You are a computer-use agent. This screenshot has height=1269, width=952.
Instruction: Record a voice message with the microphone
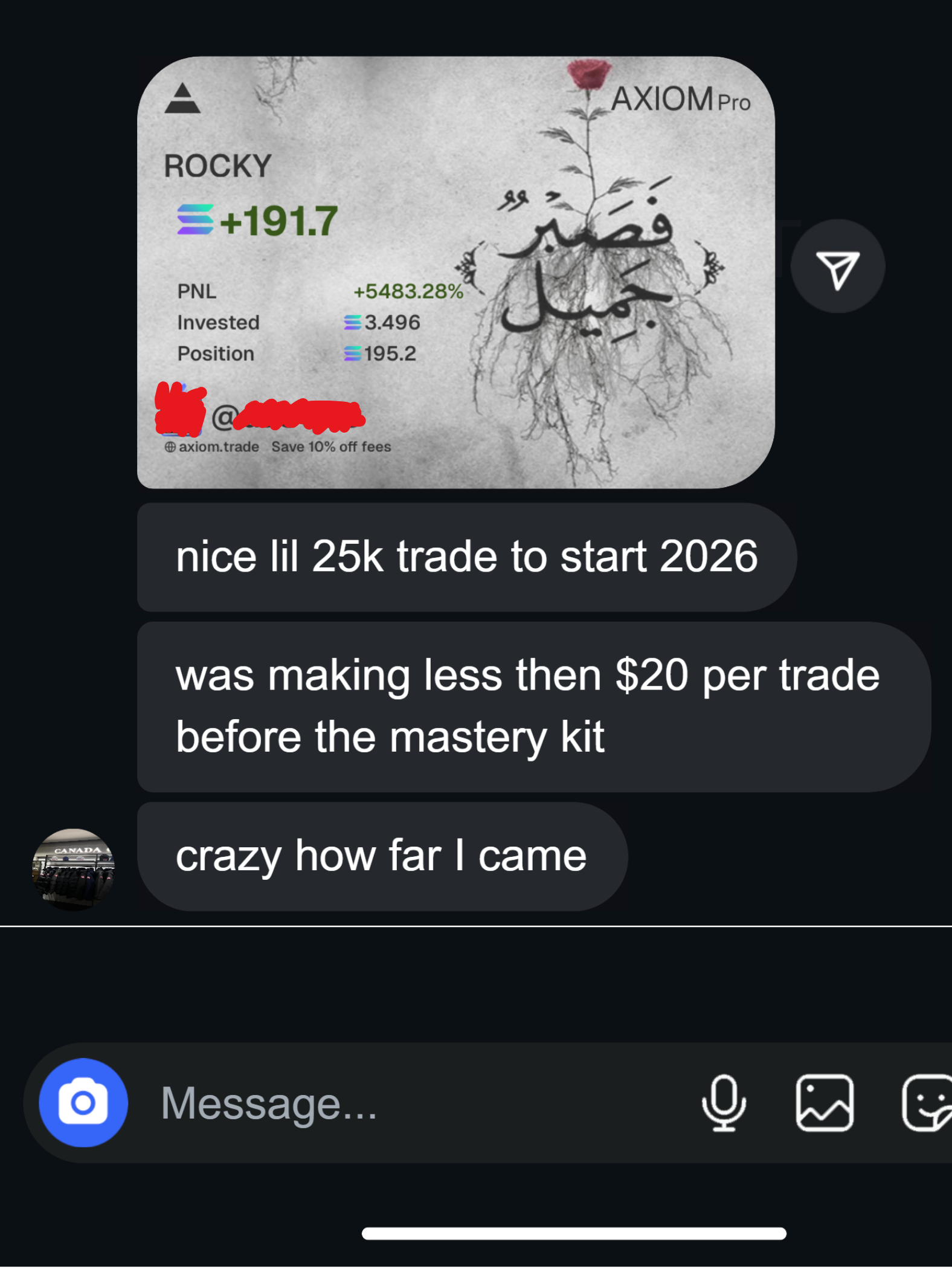coord(724,1102)
